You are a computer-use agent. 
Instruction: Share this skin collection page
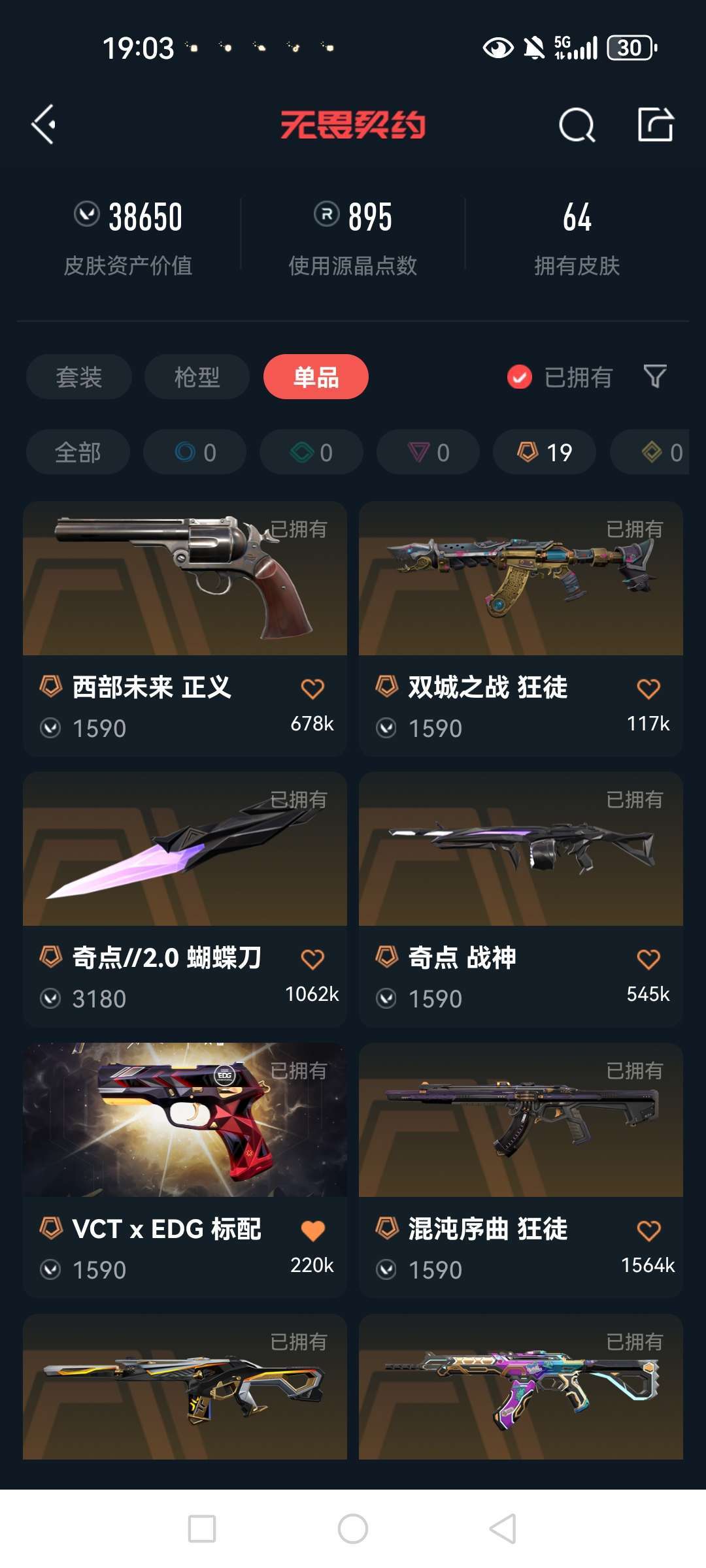[655, 124]
